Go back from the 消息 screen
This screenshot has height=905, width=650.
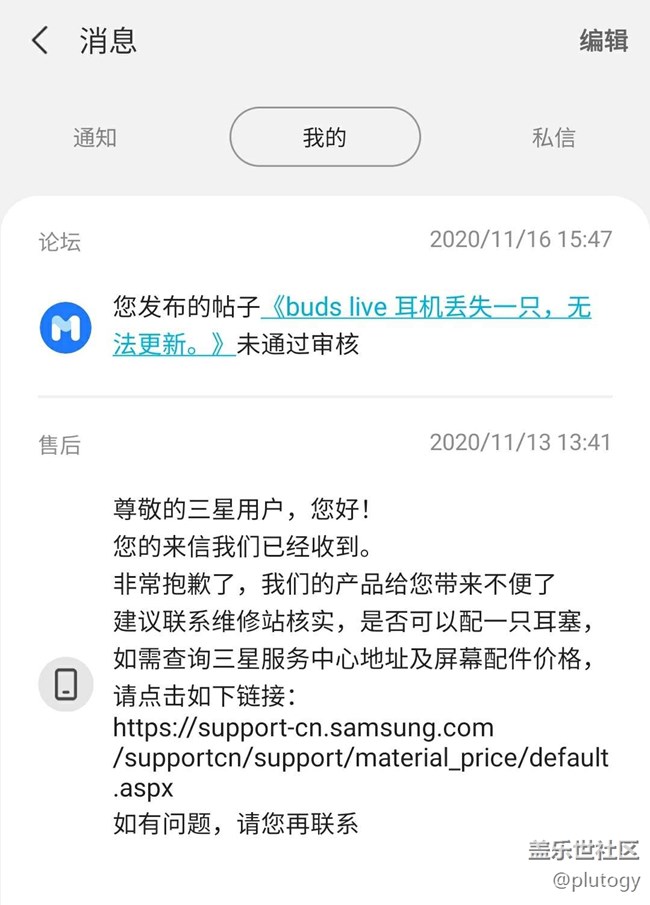(x=40, y=41)
